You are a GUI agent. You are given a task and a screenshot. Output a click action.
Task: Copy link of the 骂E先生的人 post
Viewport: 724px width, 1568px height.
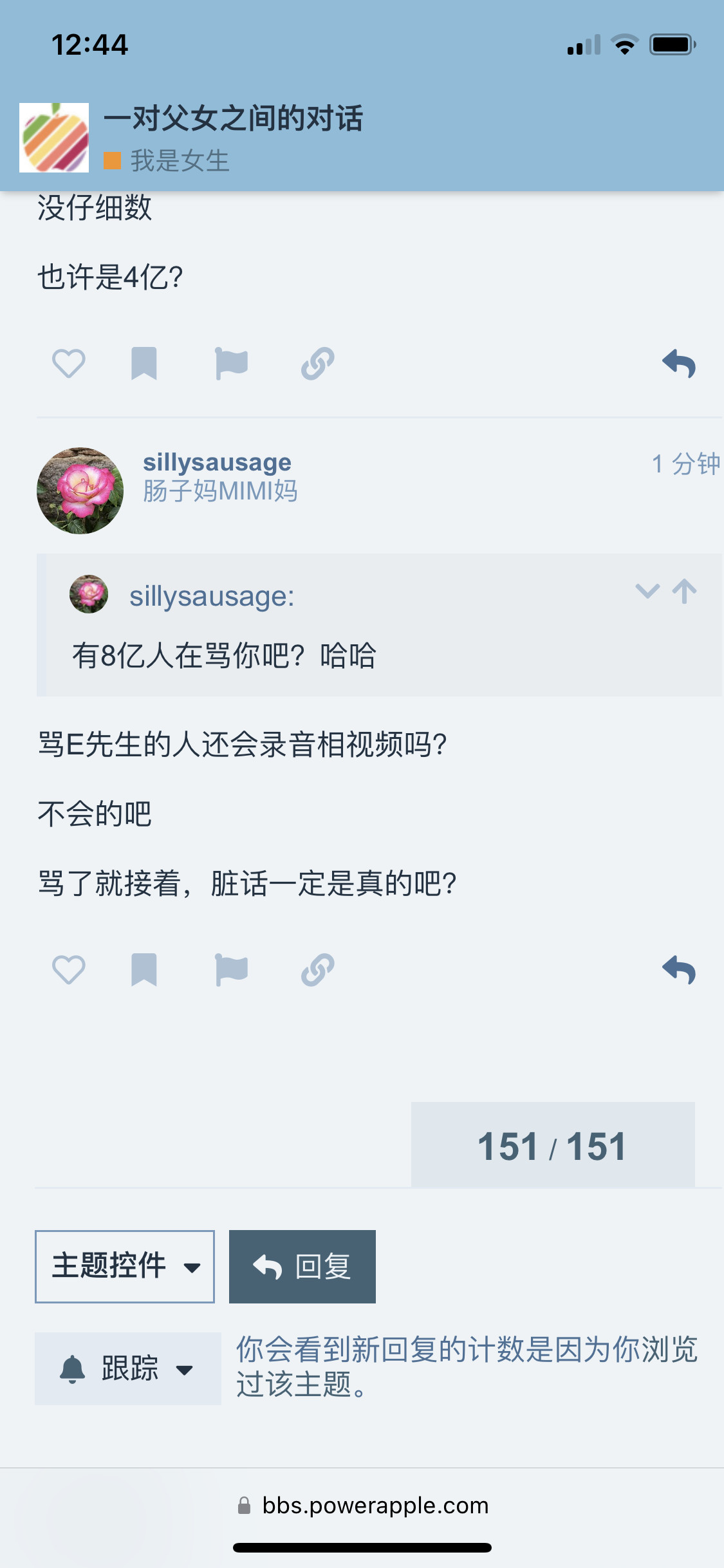(318, 970)
